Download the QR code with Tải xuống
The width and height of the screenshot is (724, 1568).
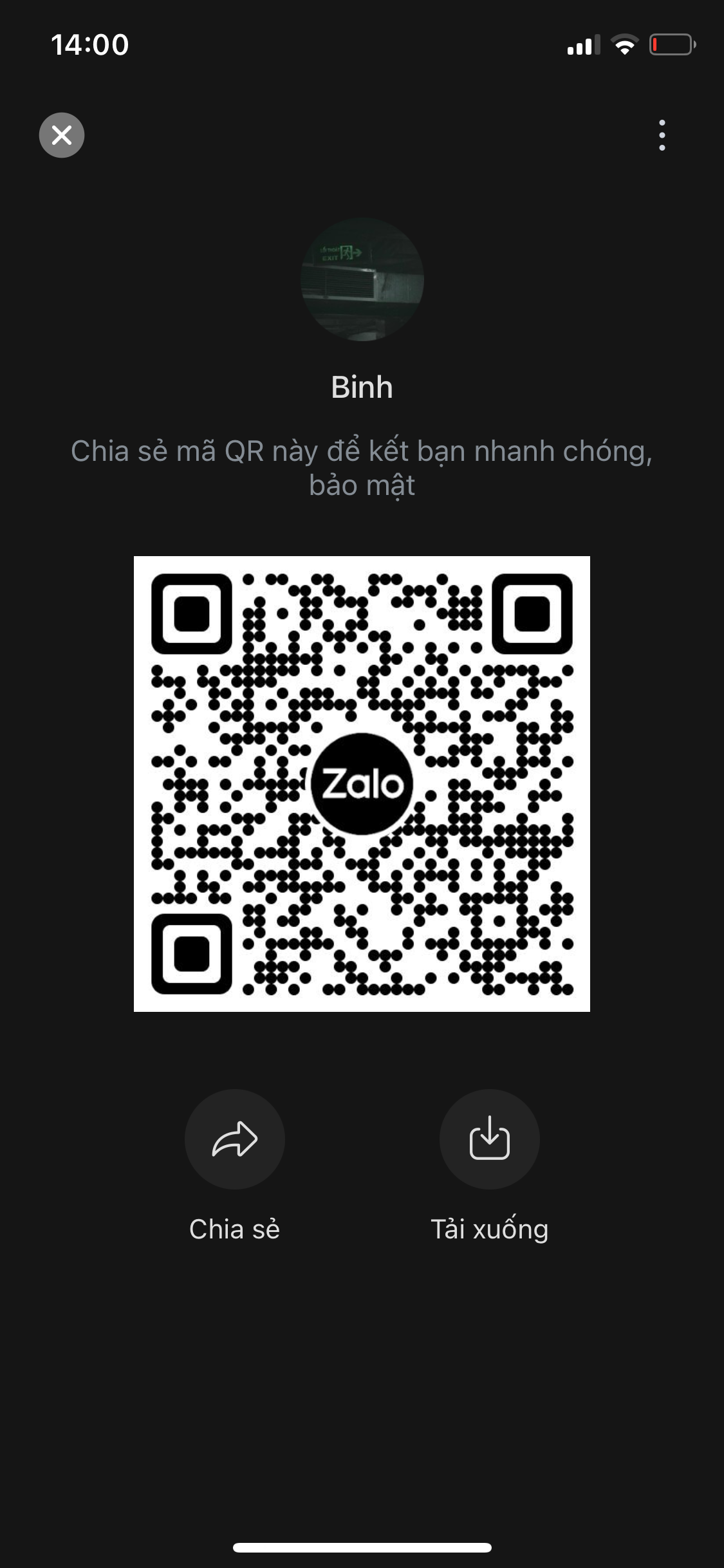click(x=489, y=1139)
